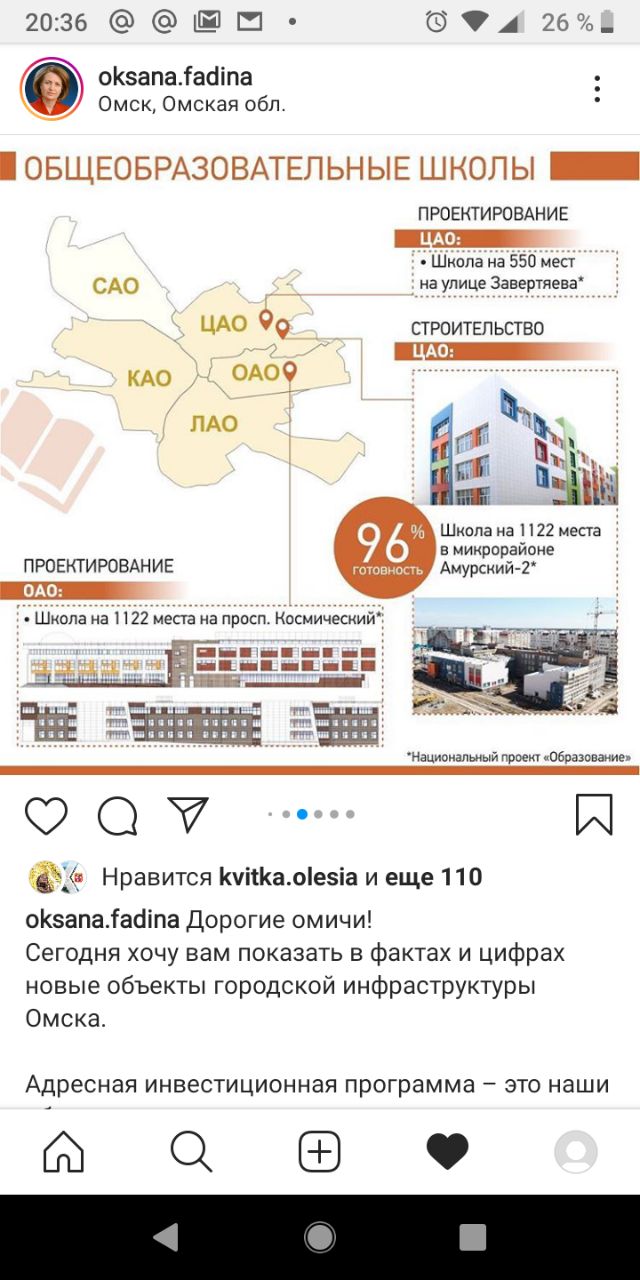Open the post's three-dot options menu
This screenshot has height=1280, width=640.
click(597, 89)
